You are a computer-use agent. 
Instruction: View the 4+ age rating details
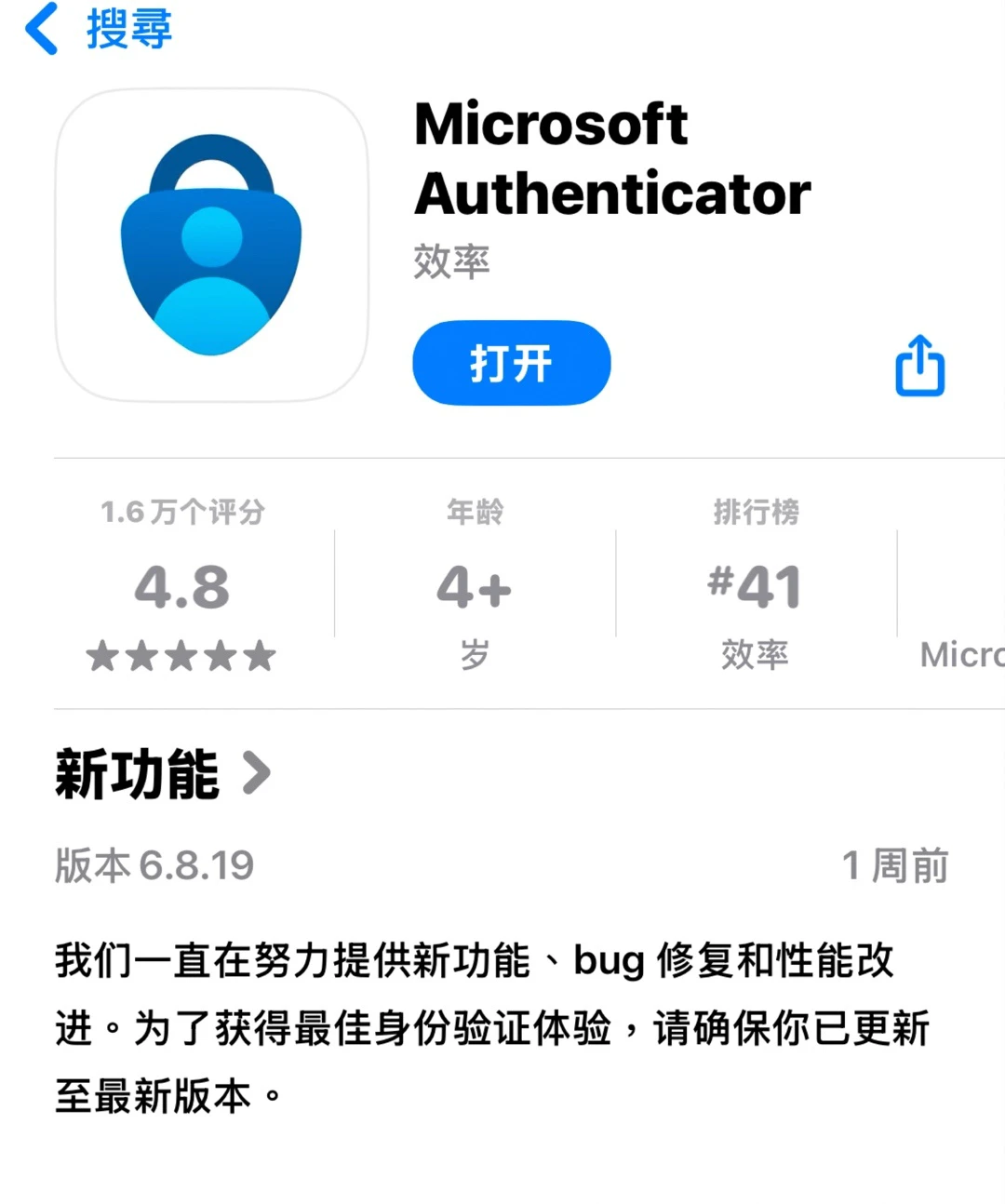click(x=475, y=588)
